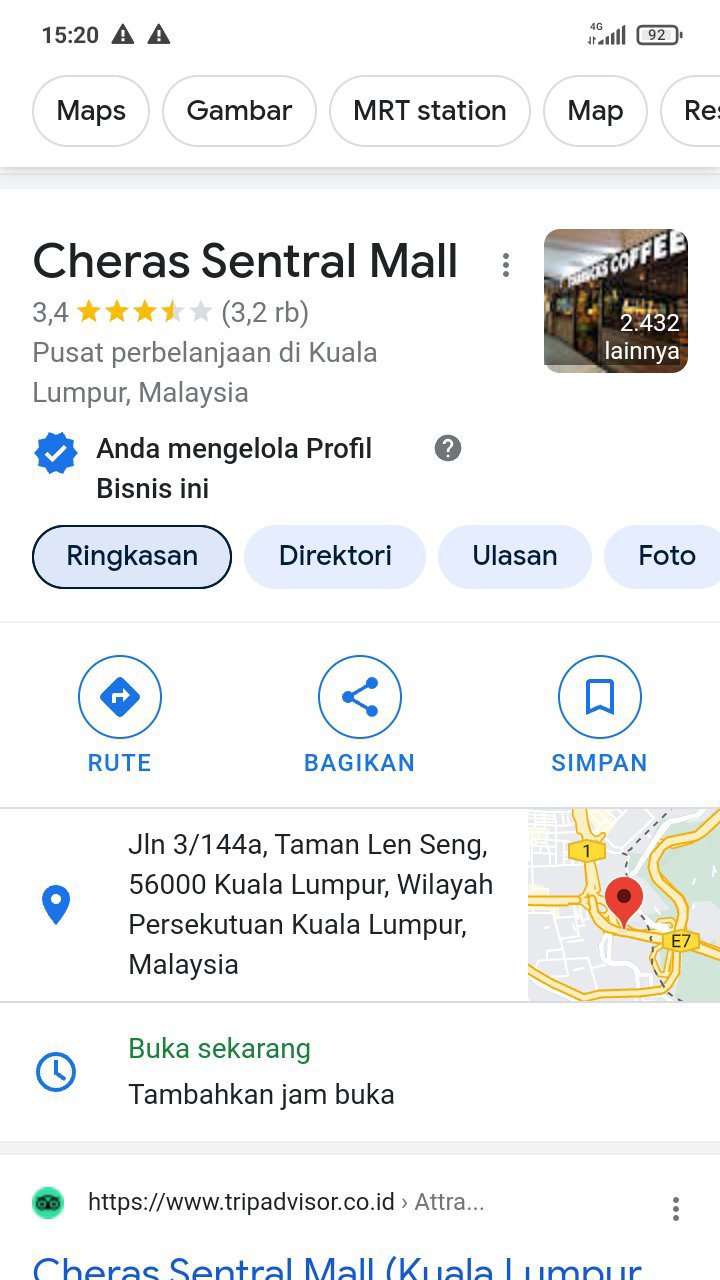720x1280 pixels.
Task: Tap the Map filter chip
Action: [595, 111]
